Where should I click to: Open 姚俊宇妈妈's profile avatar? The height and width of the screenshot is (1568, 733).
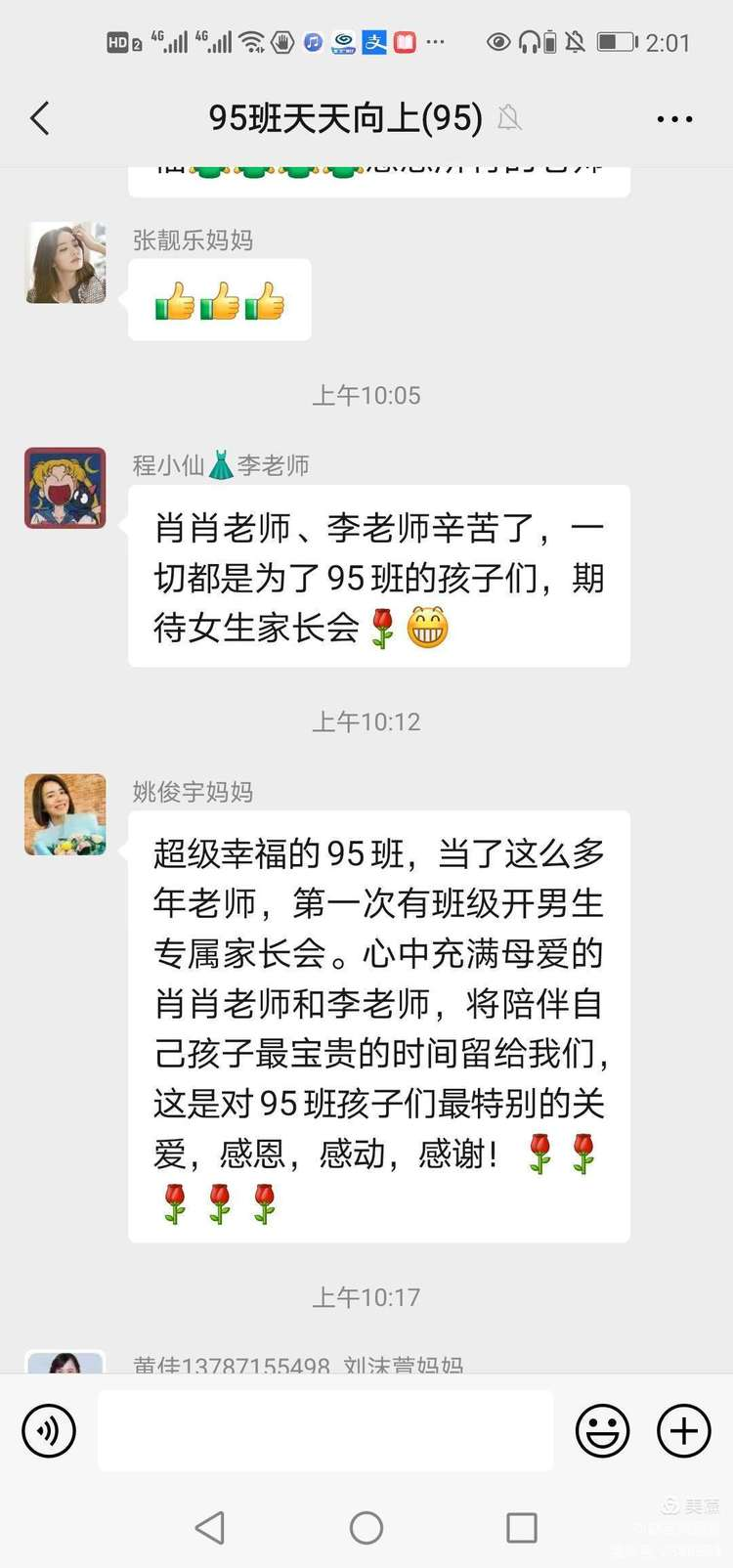(65, 814)
